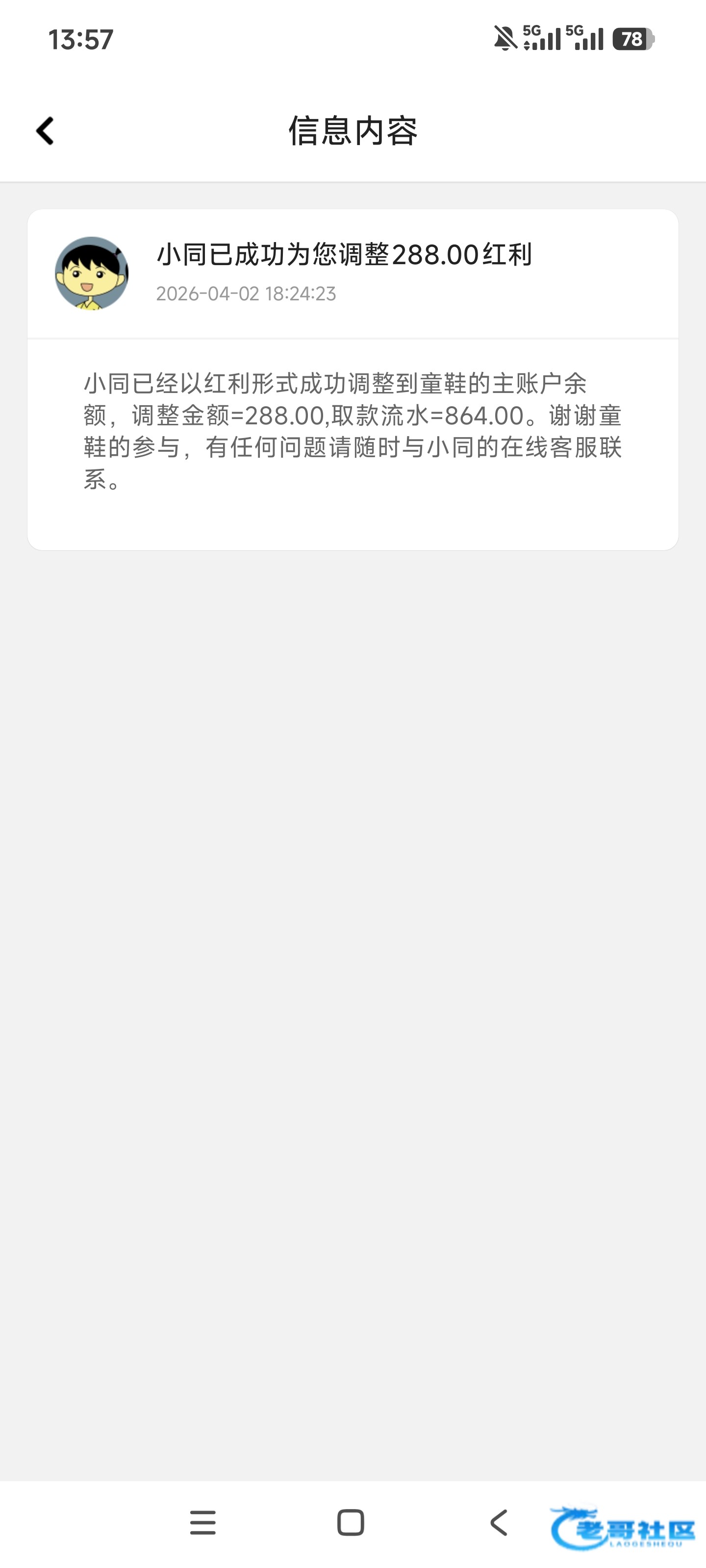The width and height of the screenshot is (706, 1568).
Task: Tap the system back arrow in navigation bar
Action: (499, 1522)
